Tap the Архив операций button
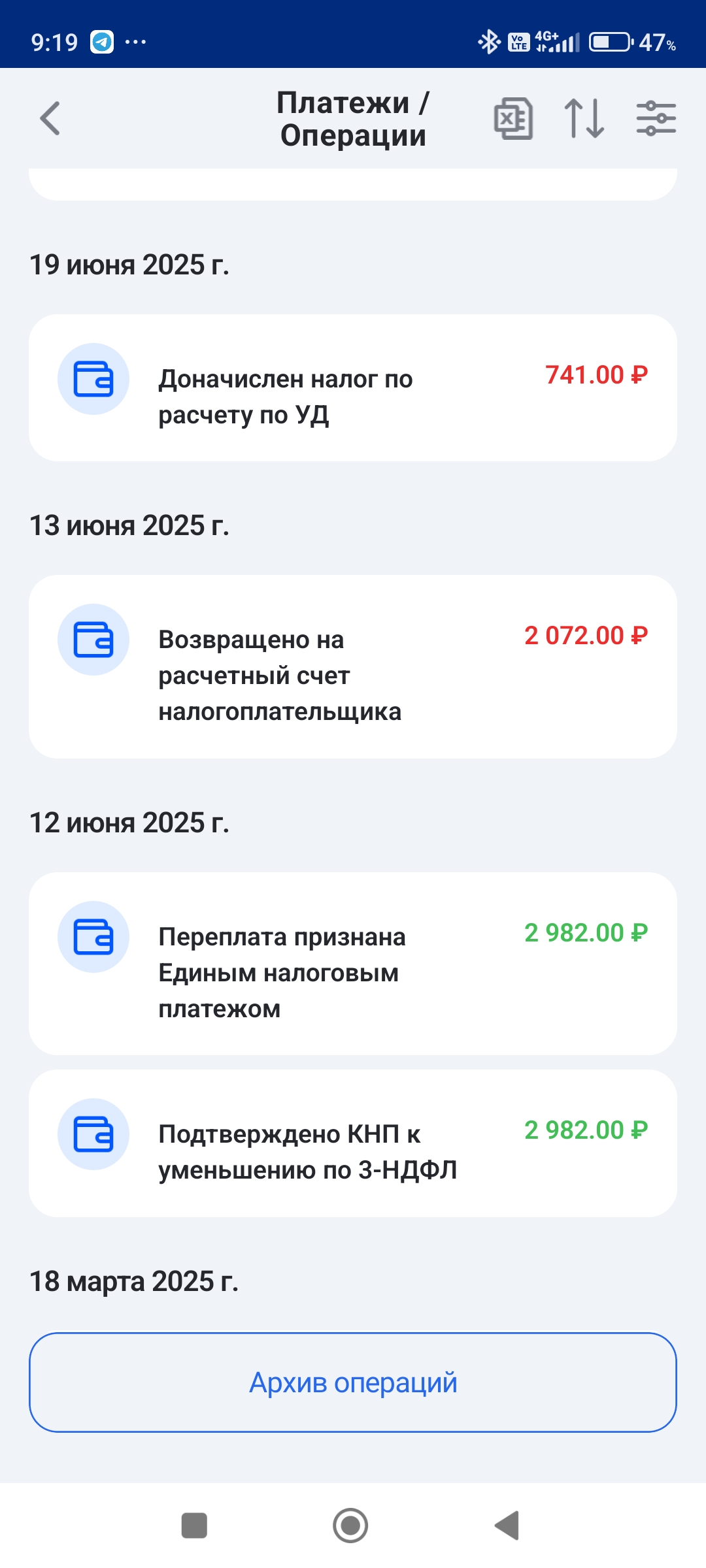 353,1382
